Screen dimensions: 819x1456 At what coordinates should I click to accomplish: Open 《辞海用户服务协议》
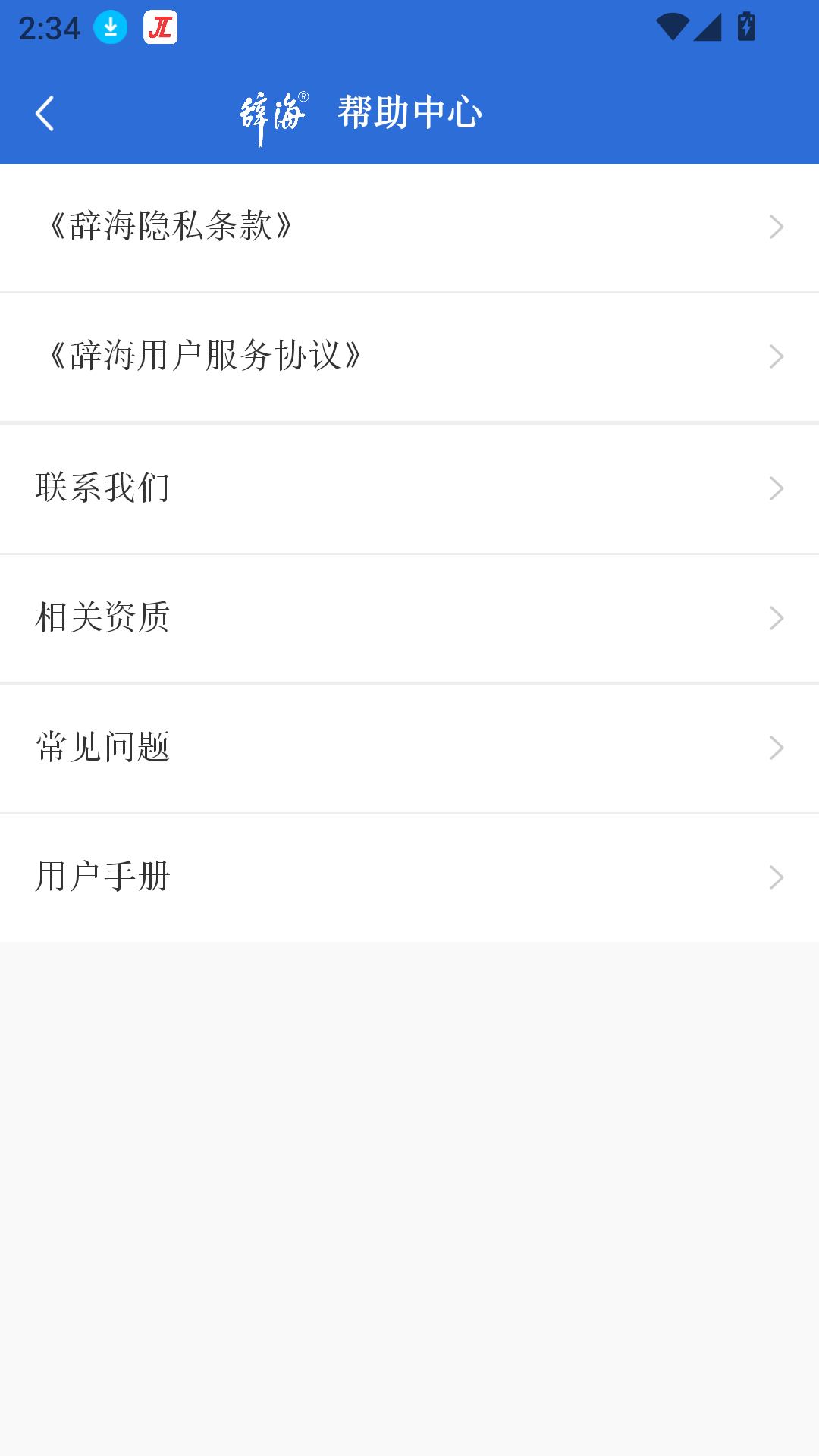coord(409,356)
